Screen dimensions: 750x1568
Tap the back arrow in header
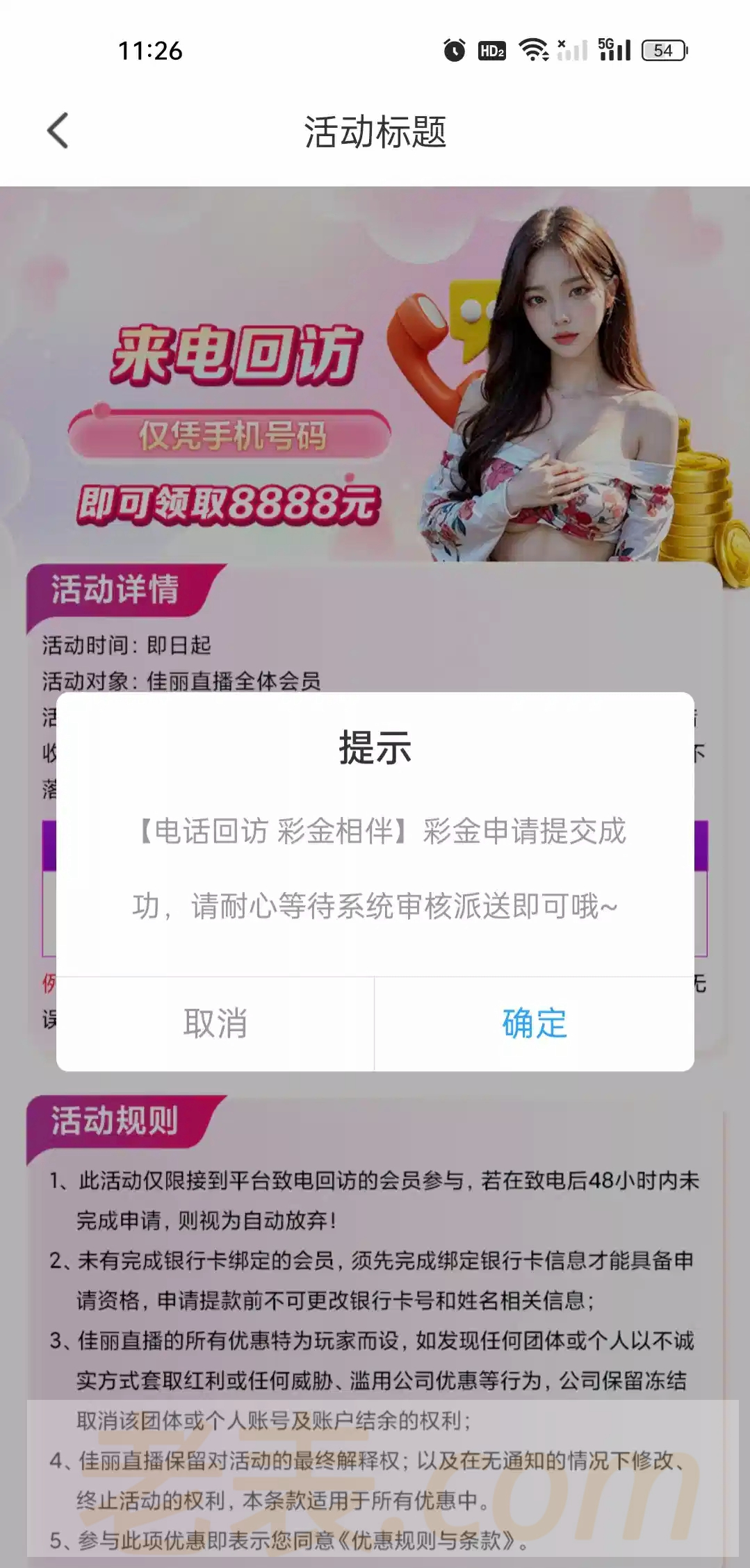click(x=58, y=131)
